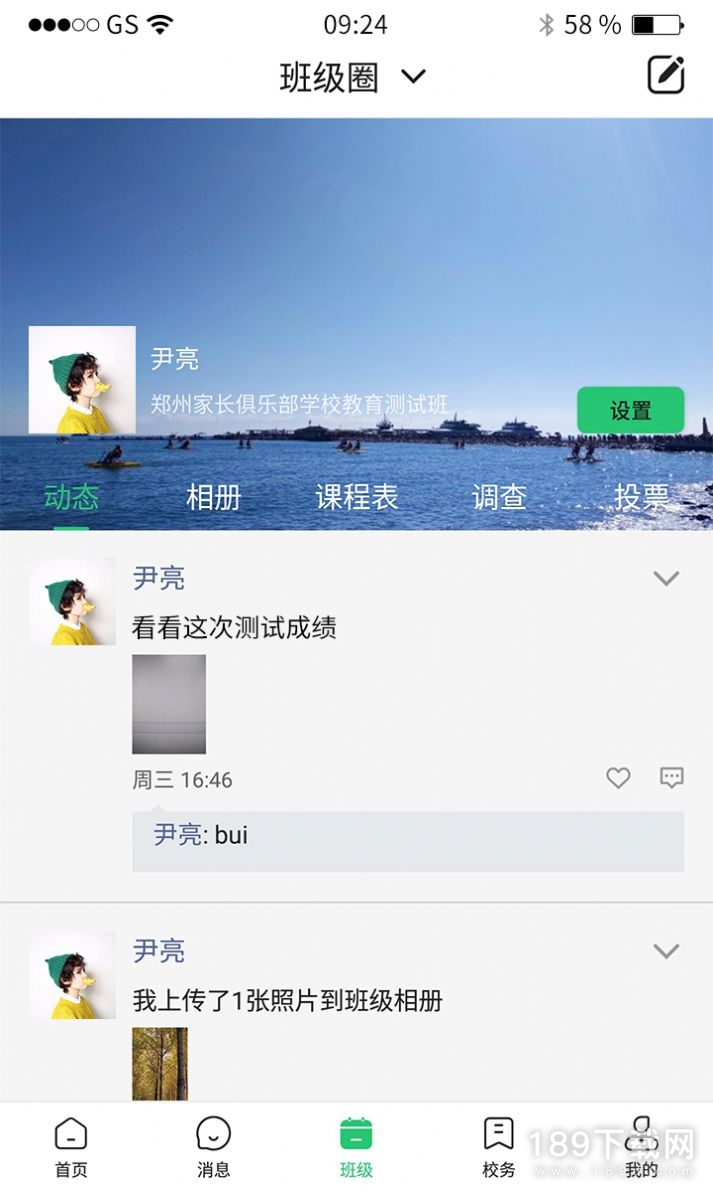
Task: Open the 调查 tab
Action: coord(498,497)
